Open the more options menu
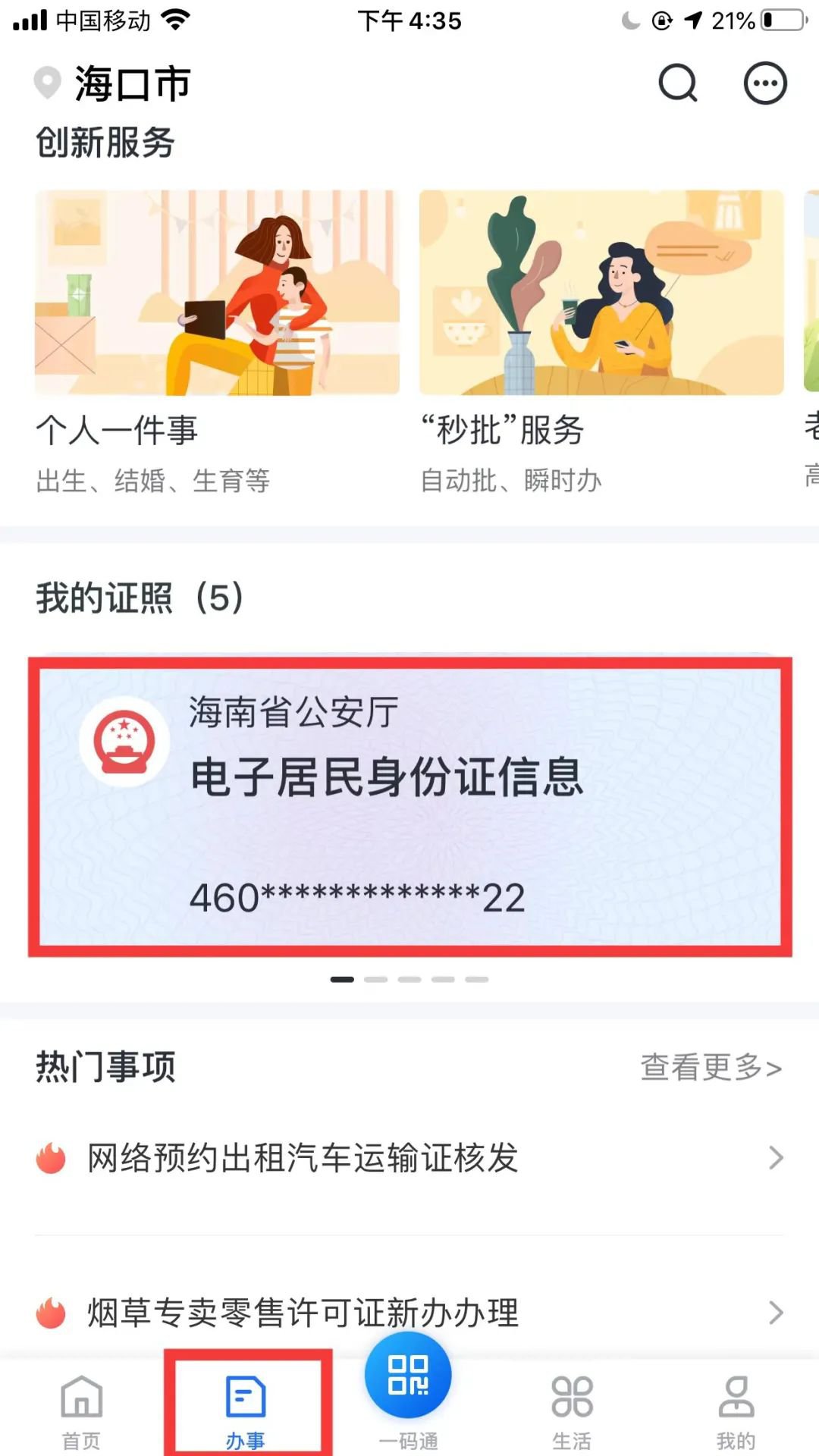The image size is (819, 1456). point(764,83)
